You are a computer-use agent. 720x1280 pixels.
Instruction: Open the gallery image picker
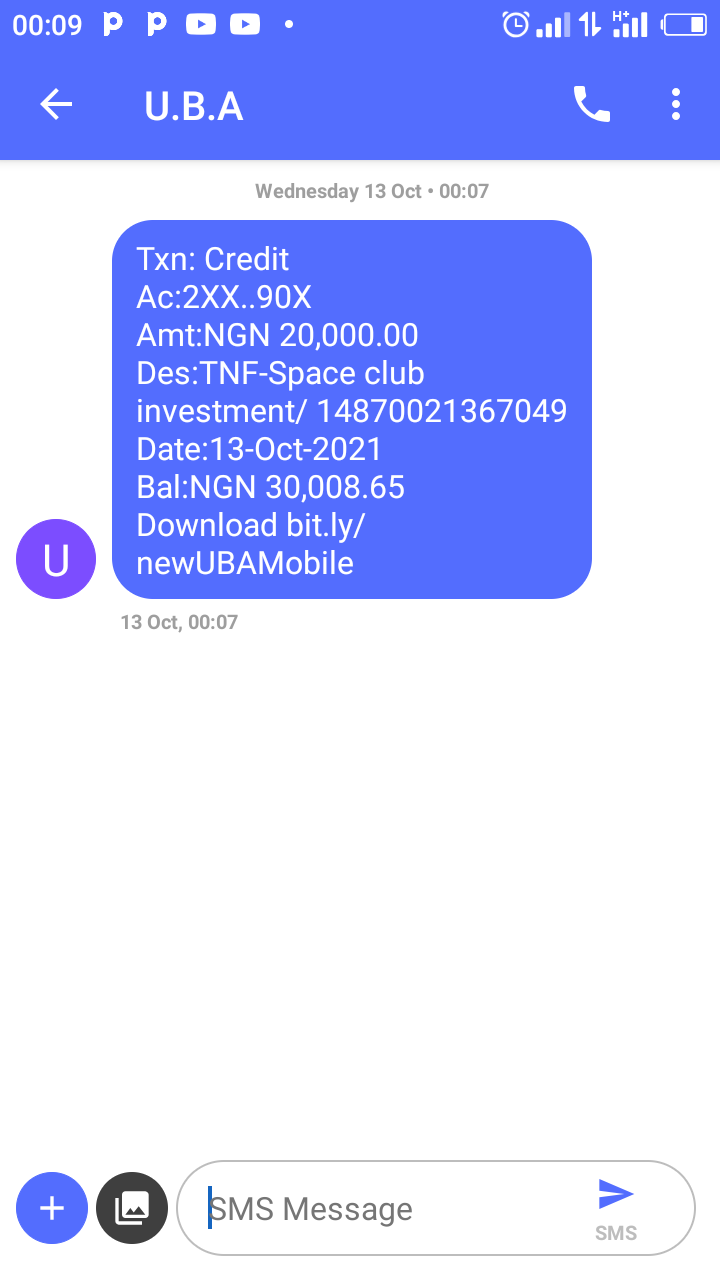[132, 1208]
